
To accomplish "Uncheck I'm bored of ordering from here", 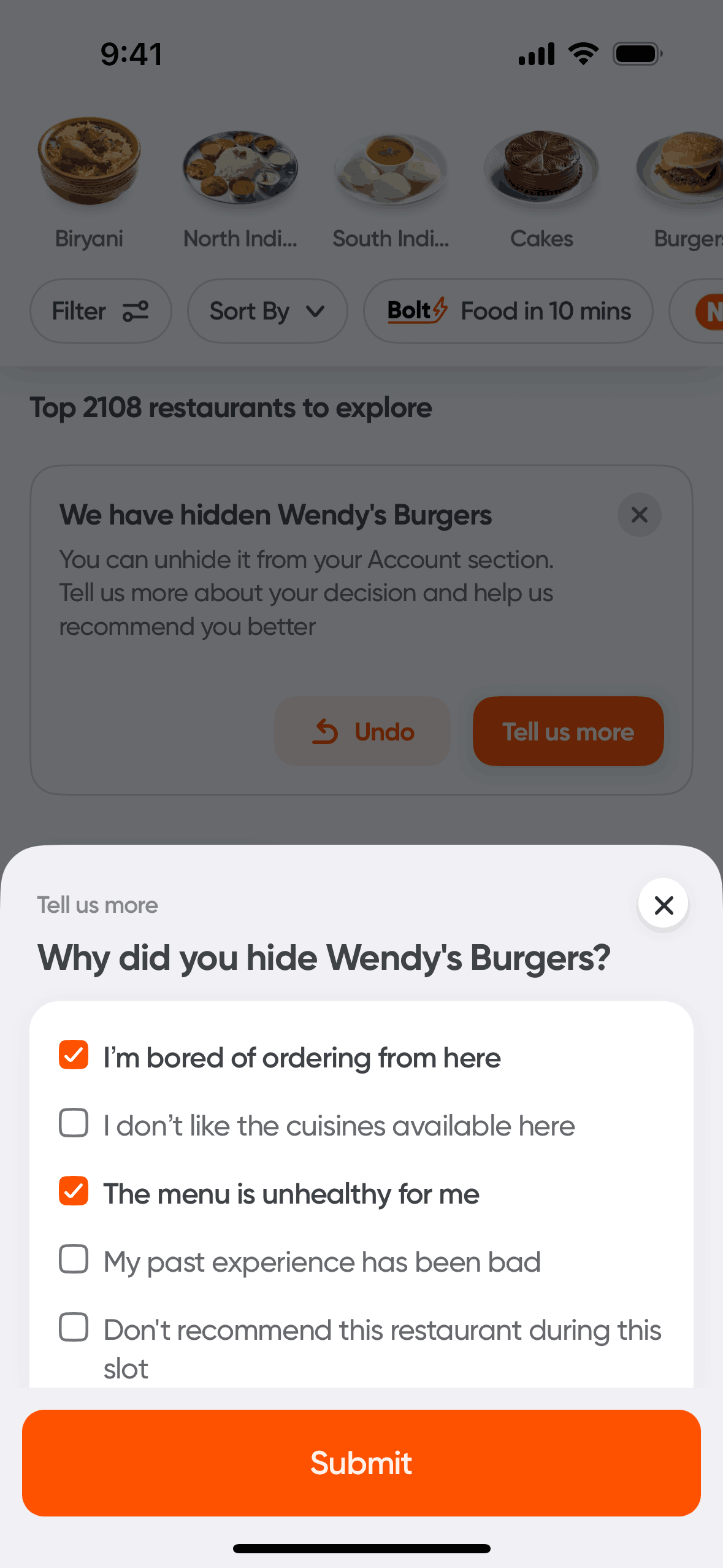I will click(x=74, y=1055).
